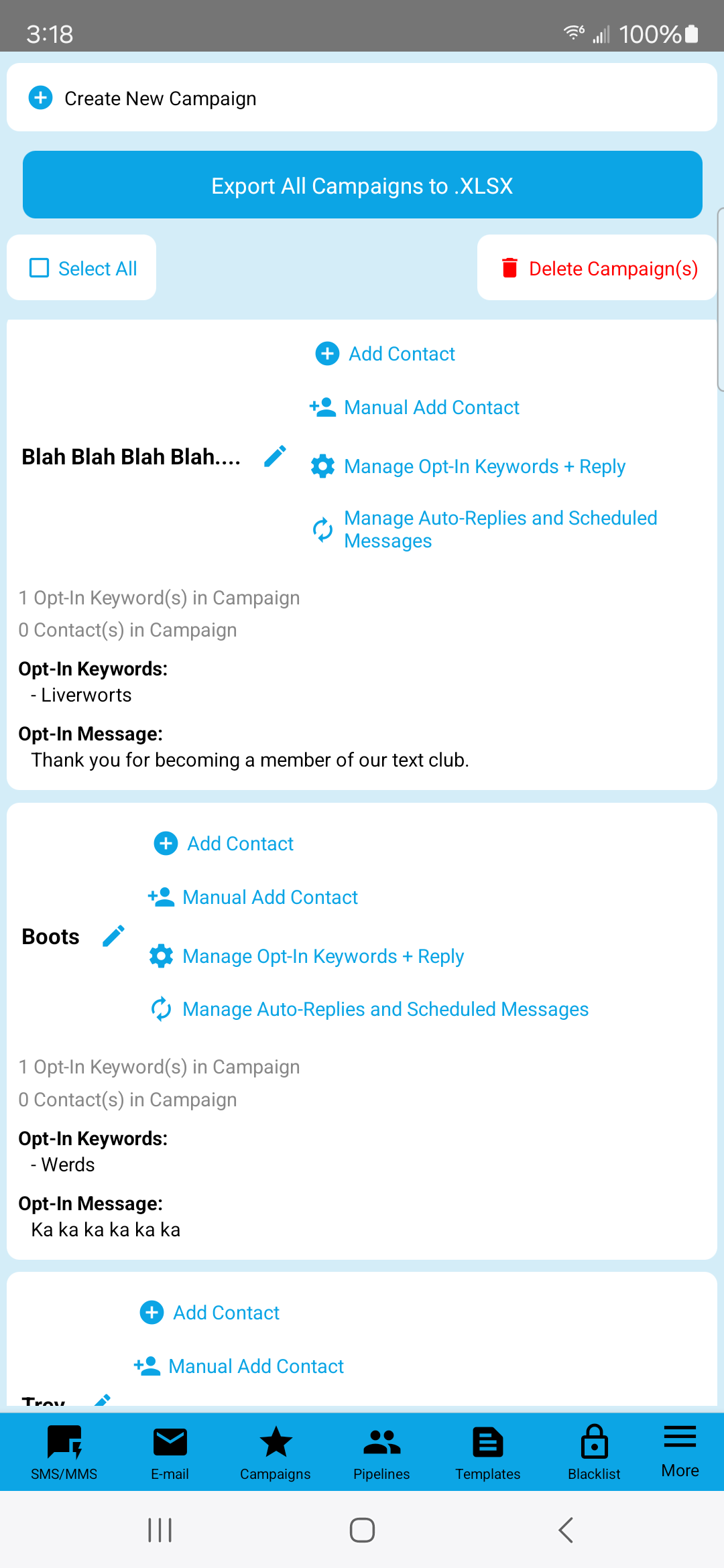The height and width of the screenshot is (1568, 724).
Task: Edit the Blah Blah campaign name
Action: (x=275, y=456)
